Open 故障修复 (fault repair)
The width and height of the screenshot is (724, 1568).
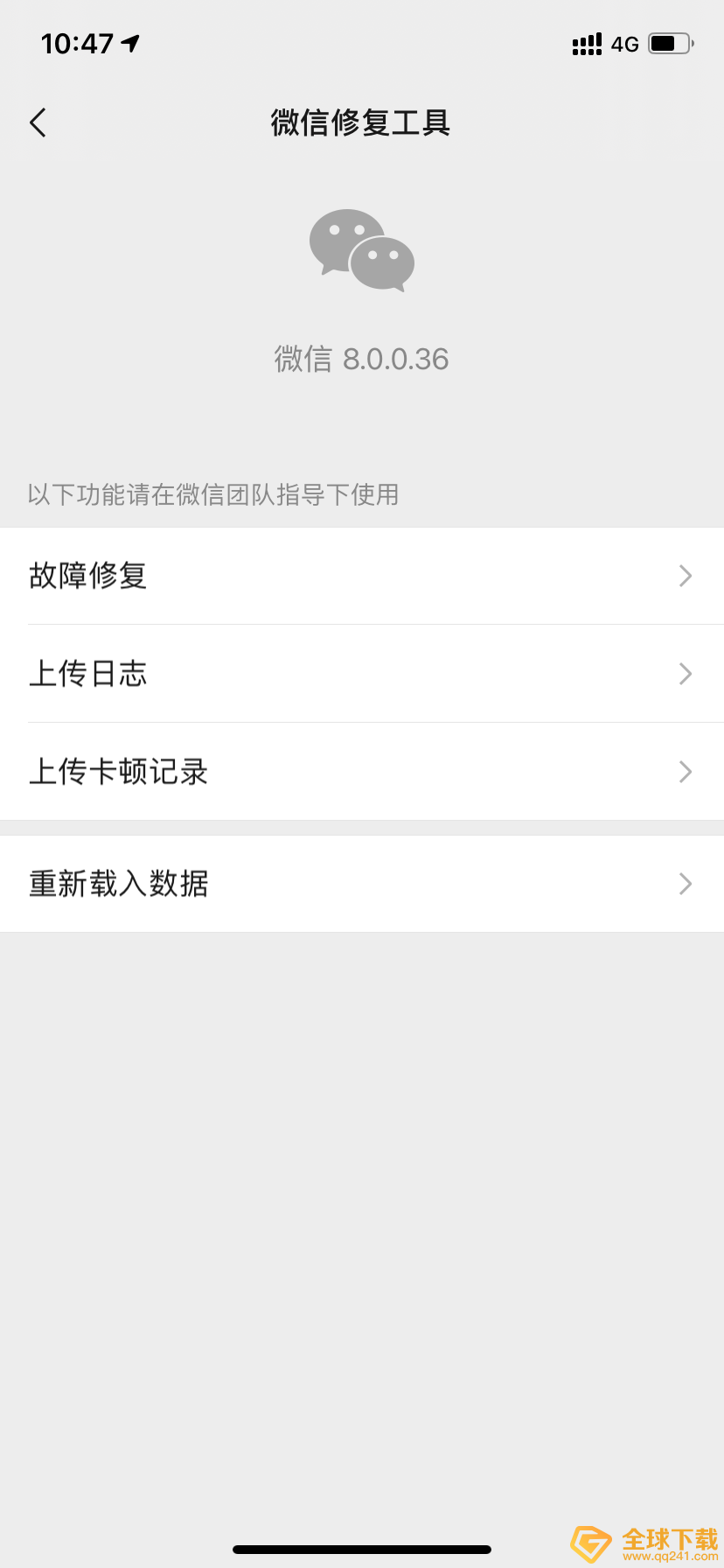pos(87,576)
